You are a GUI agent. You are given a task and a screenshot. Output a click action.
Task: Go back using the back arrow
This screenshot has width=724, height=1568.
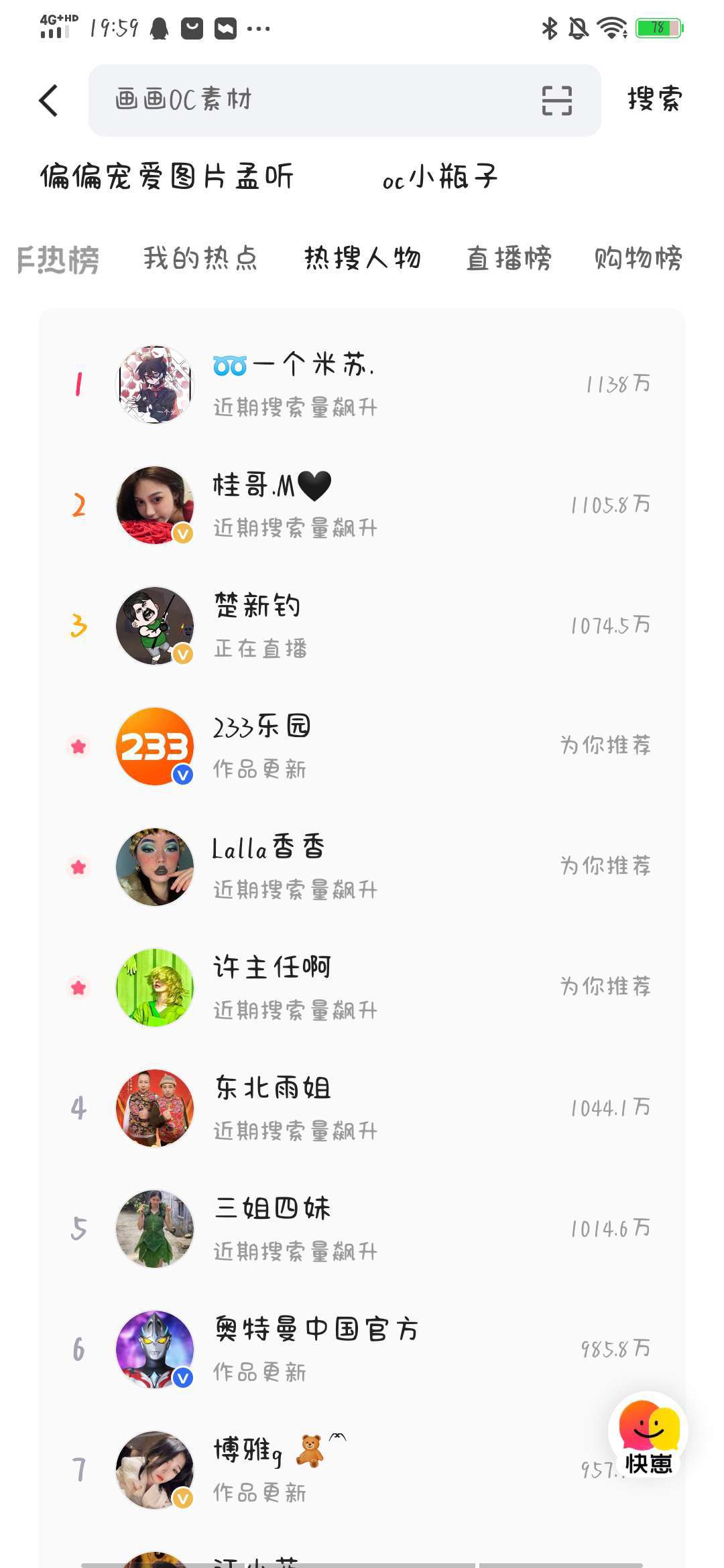click(x=48, y=101)
